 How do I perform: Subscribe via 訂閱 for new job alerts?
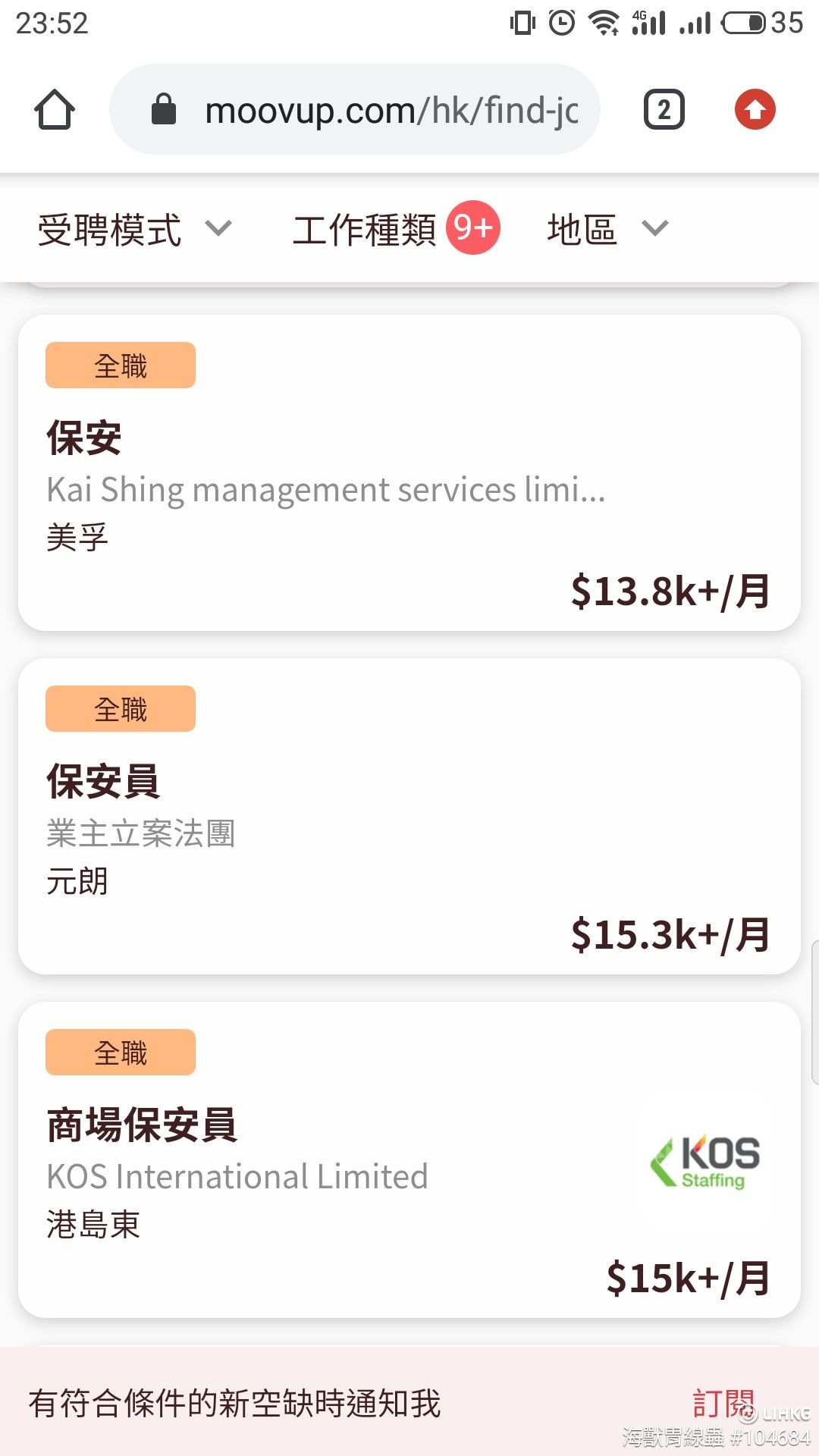pos(723,1404)
